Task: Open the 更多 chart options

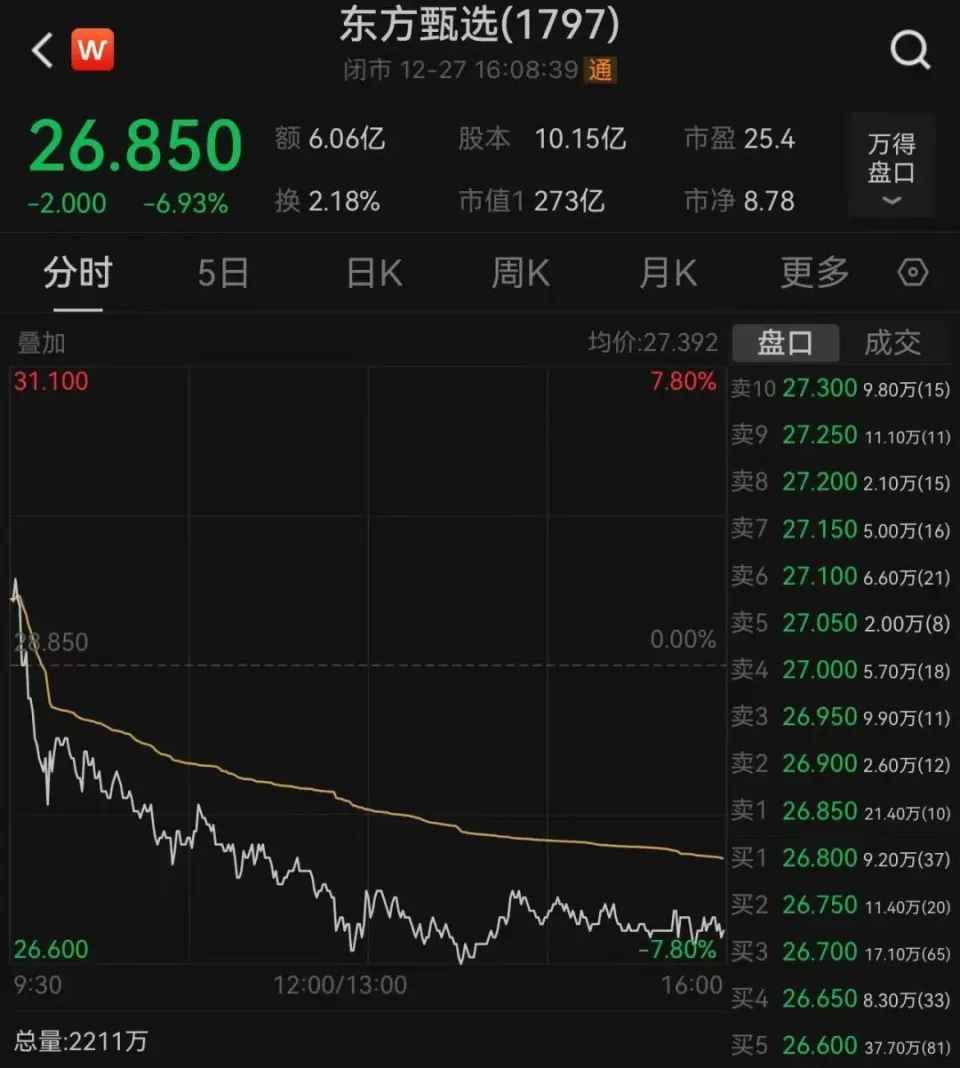Action: [x=814, y=273]
